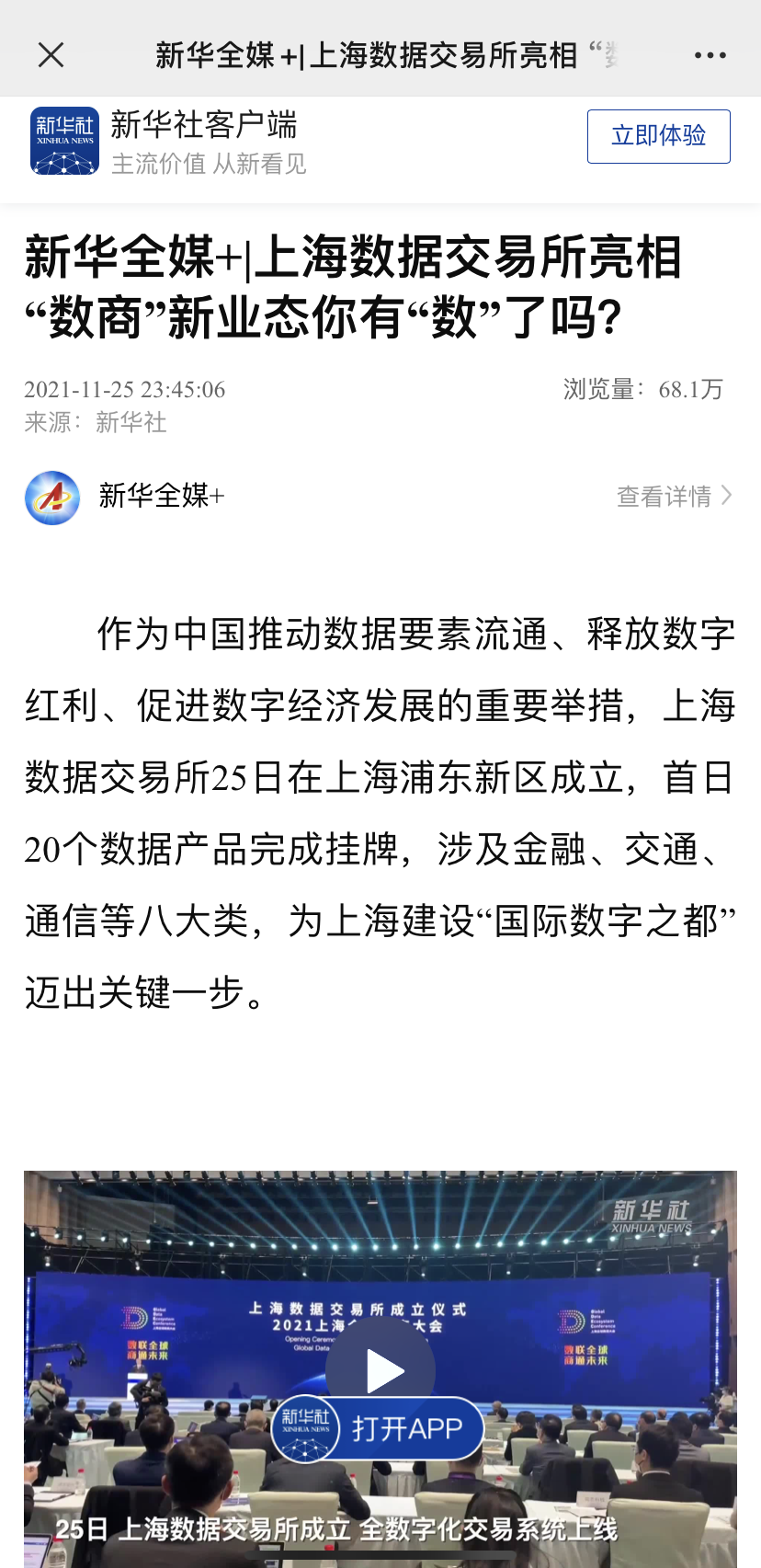Screen dimensions: 761x1568
Task: Tap the 打开APP button
Action: pos(378,1428)
